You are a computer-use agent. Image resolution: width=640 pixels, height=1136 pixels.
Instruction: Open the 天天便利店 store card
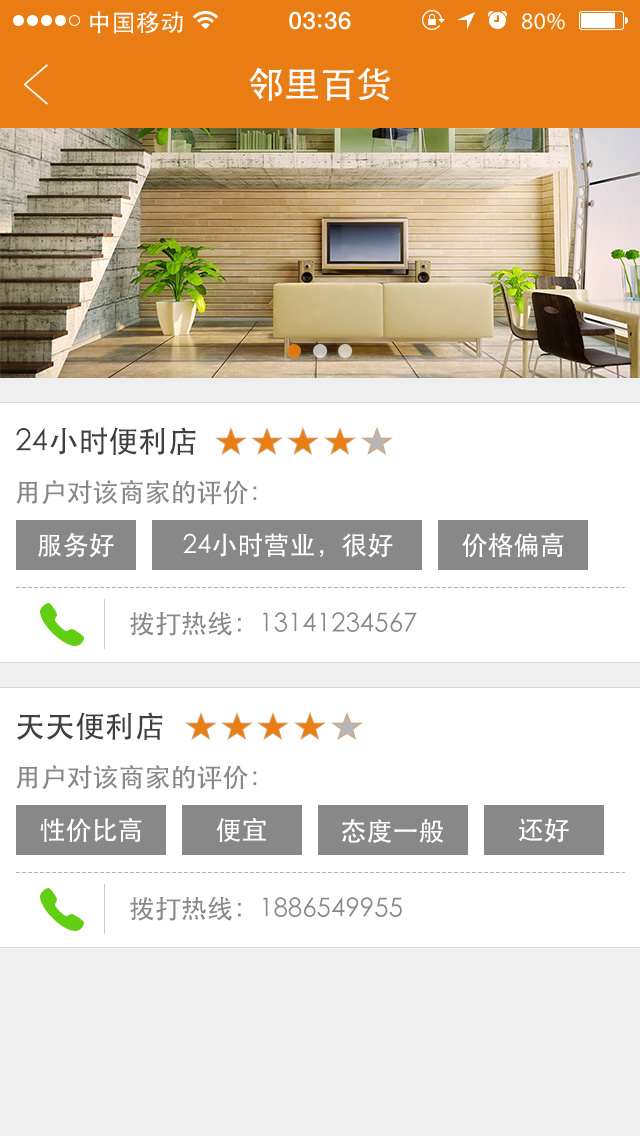click(90, 727)
